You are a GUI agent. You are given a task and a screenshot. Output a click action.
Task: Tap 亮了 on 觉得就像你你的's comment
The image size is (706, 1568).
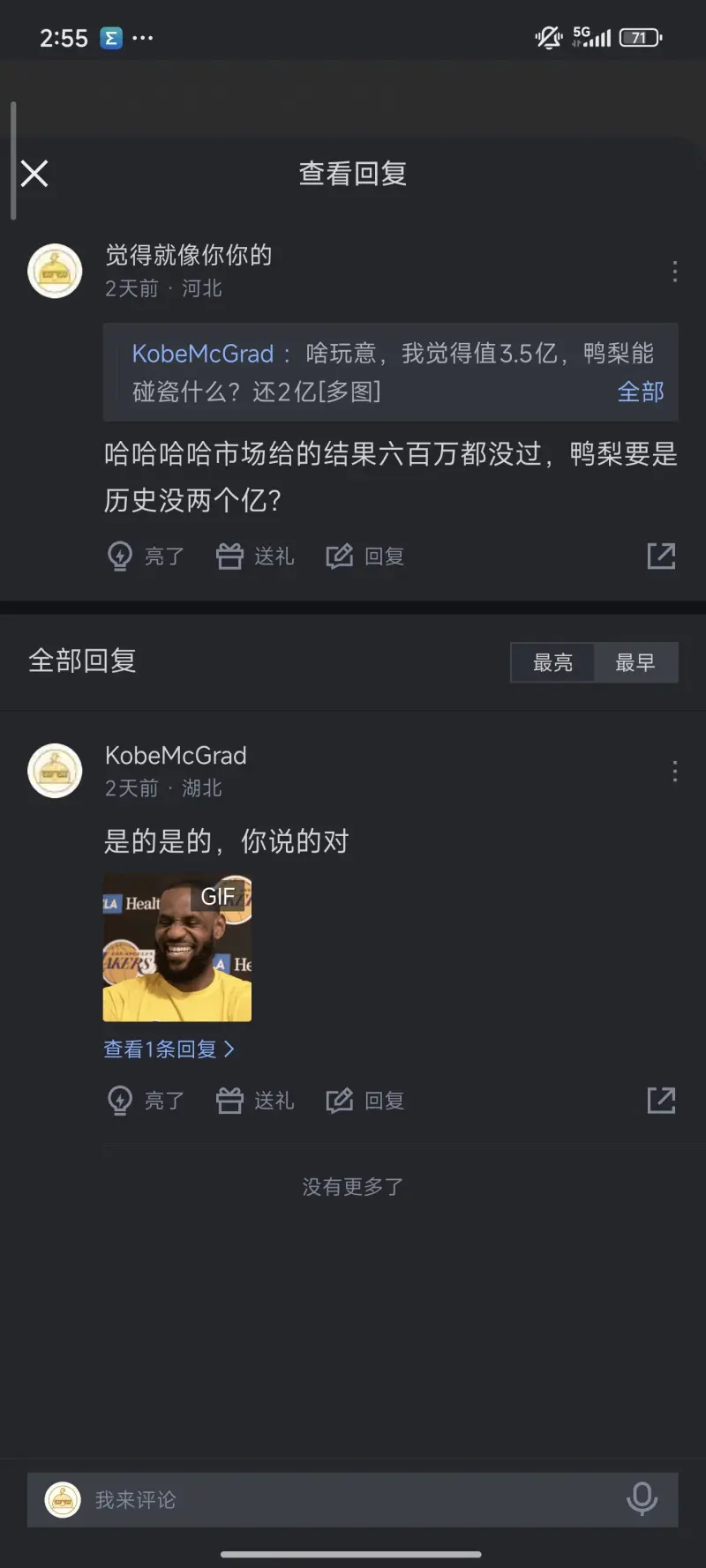coord(146,556)
